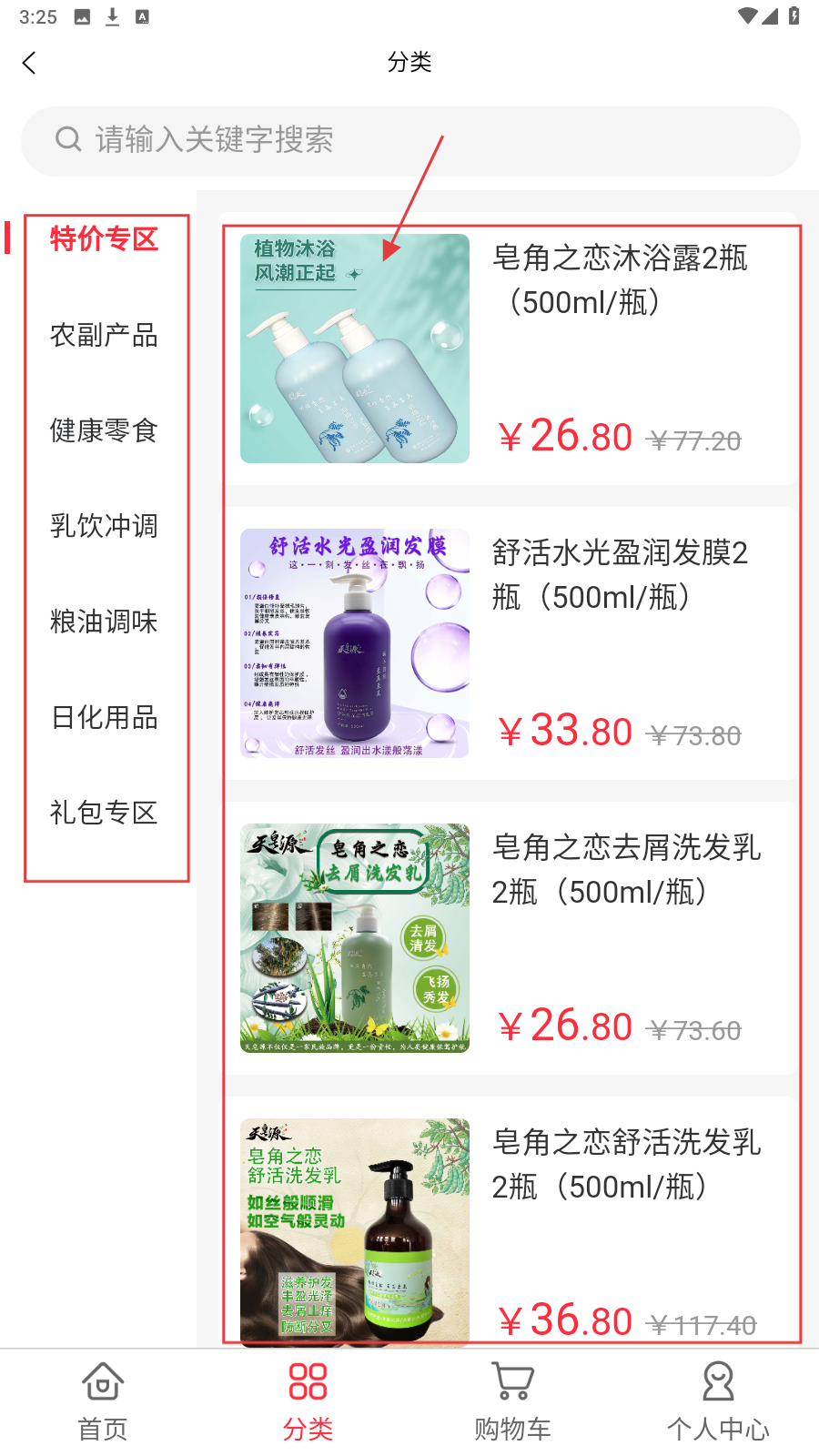
Task: Switch to the 个人中心 tab
Action: point(717,1401)
